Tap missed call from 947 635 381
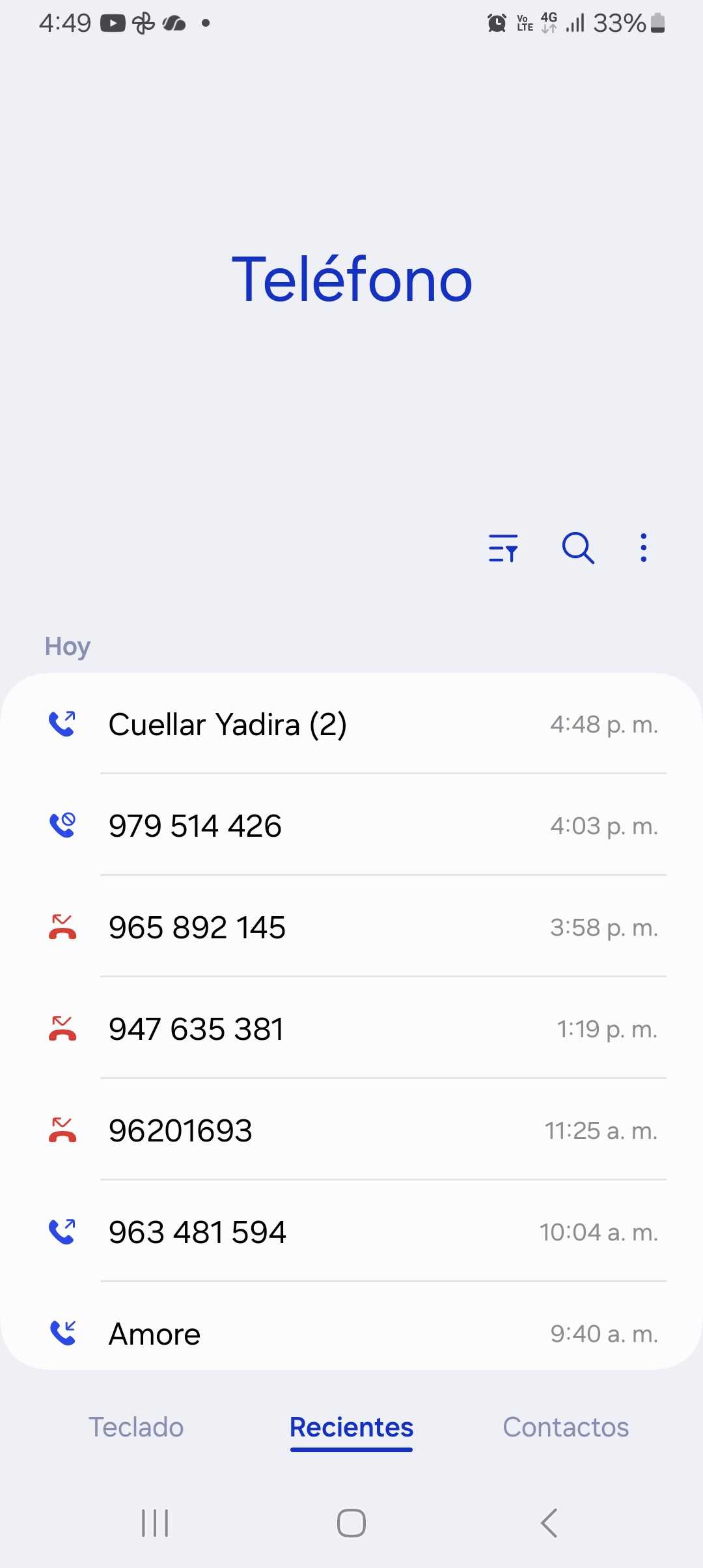The height and width of the screenshot is (1568, 703). tap(351, 1029)
